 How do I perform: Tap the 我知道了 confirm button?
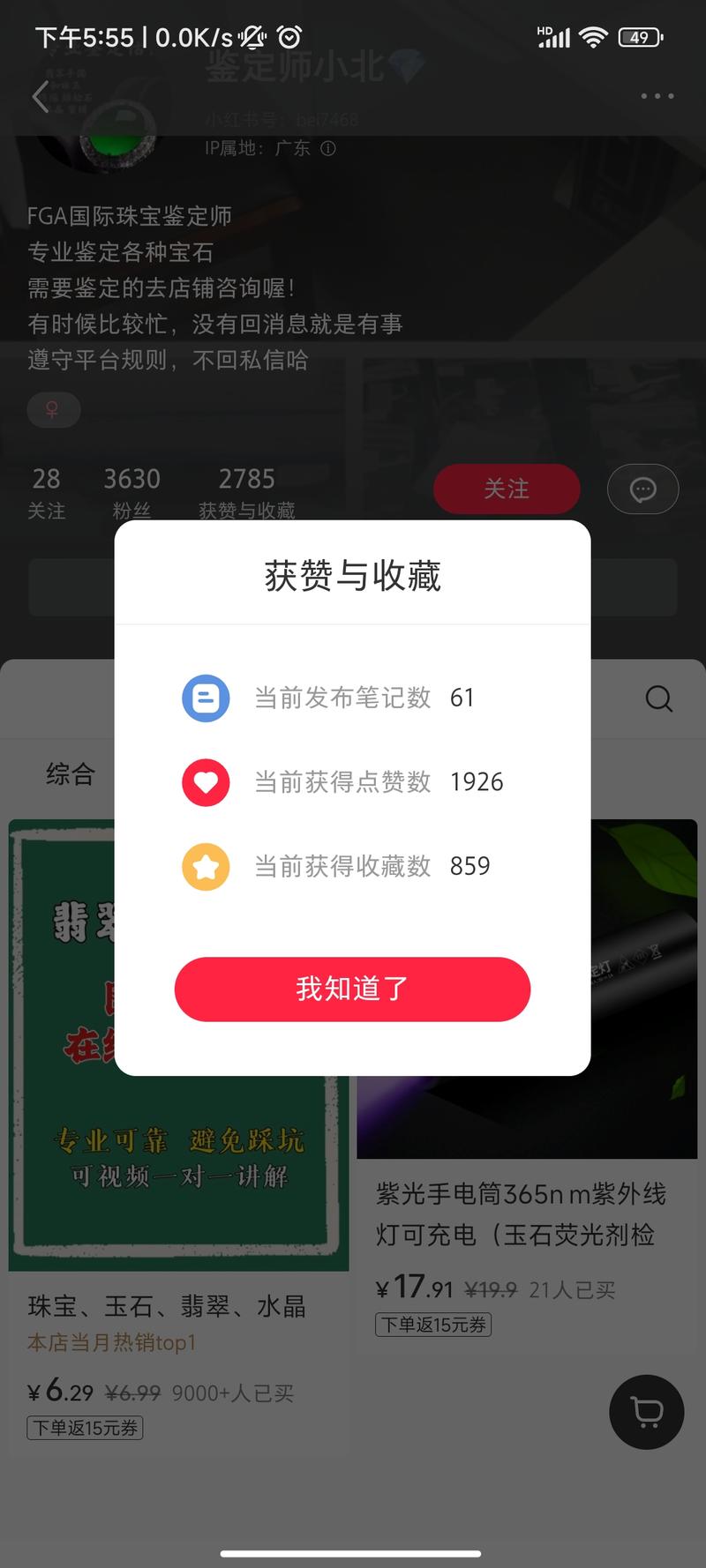[352, 989]
